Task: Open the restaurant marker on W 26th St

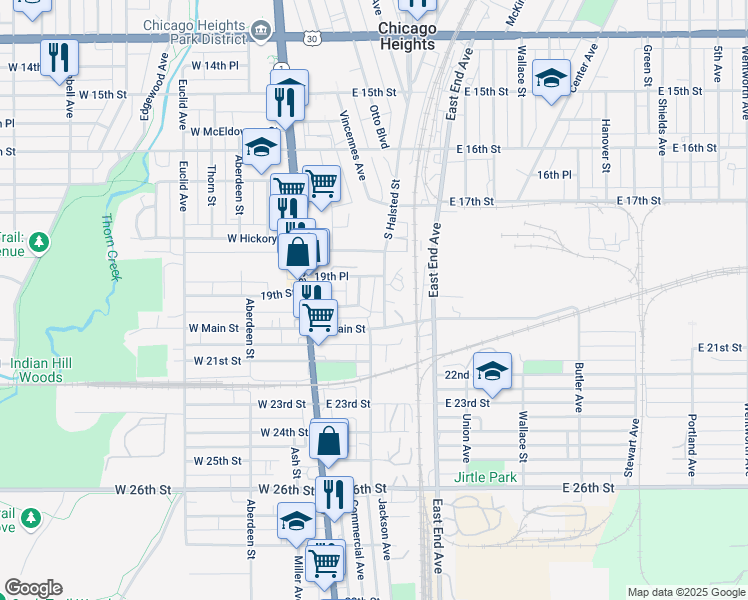Action: coord(334,498)
